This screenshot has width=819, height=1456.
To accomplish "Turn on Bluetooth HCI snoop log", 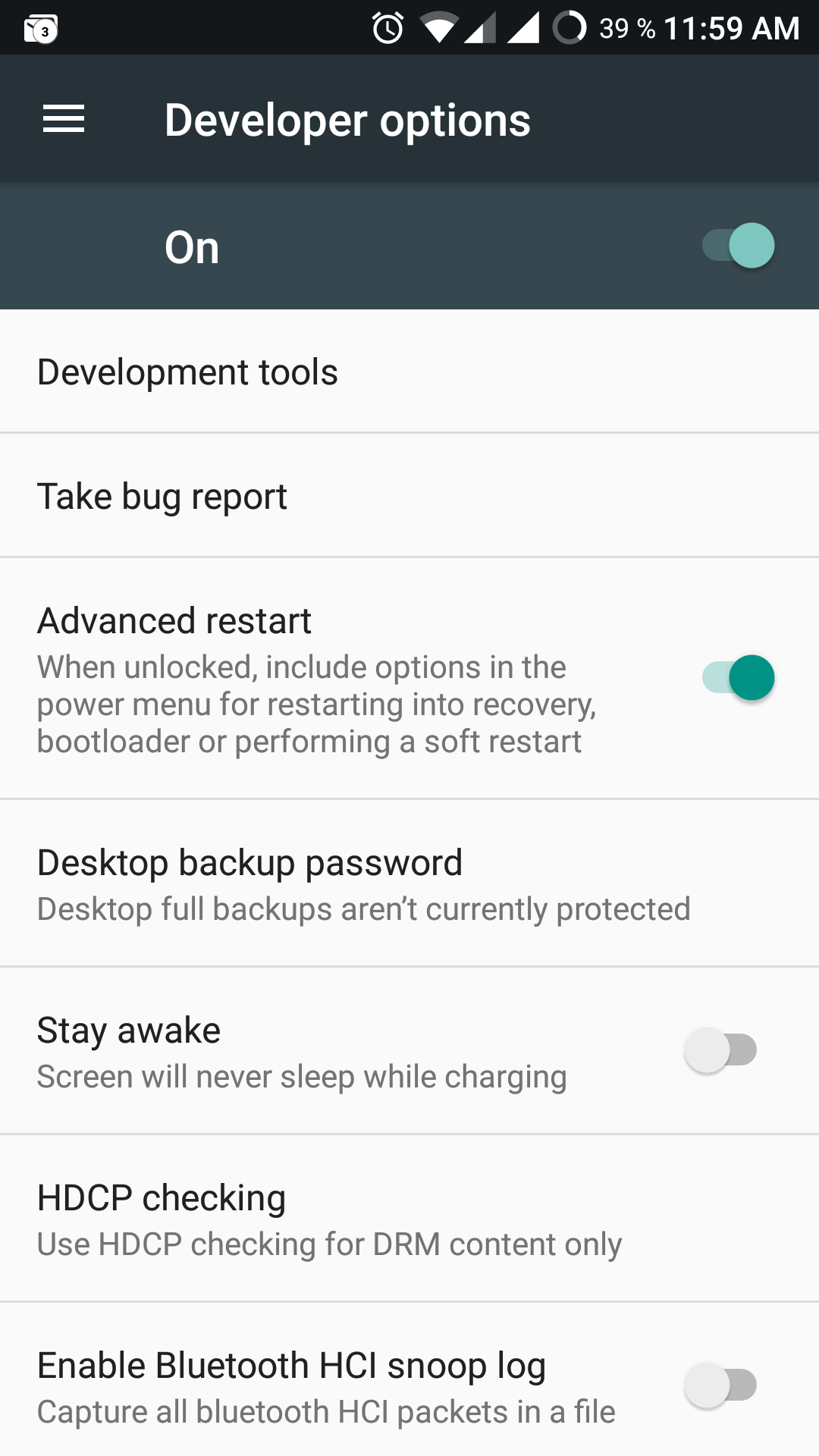I will pyautogui.click(x=720, y=1385).
